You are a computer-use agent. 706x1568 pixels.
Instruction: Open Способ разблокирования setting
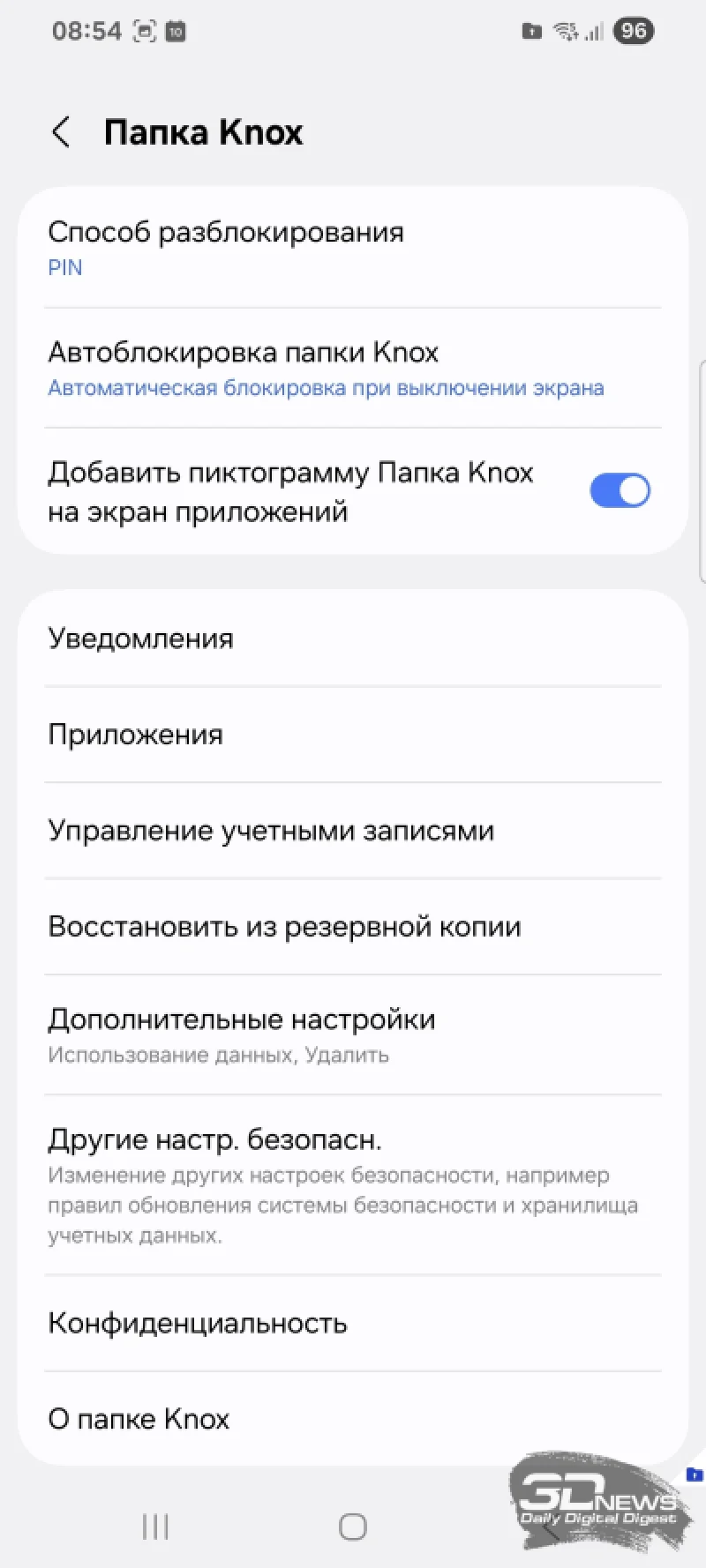click(353, 248)
